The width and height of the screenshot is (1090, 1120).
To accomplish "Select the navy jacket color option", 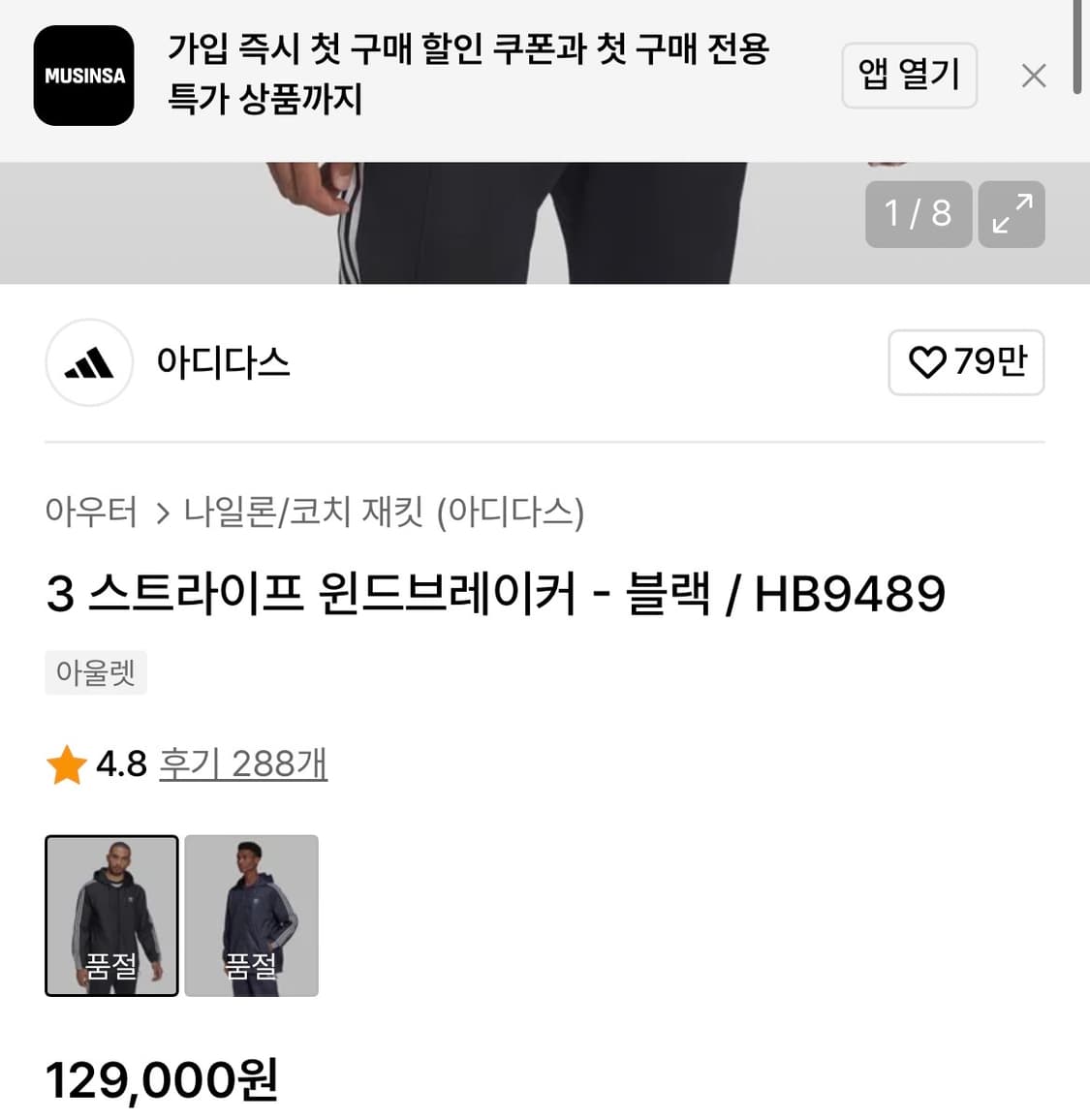I will tap(251, 916).
